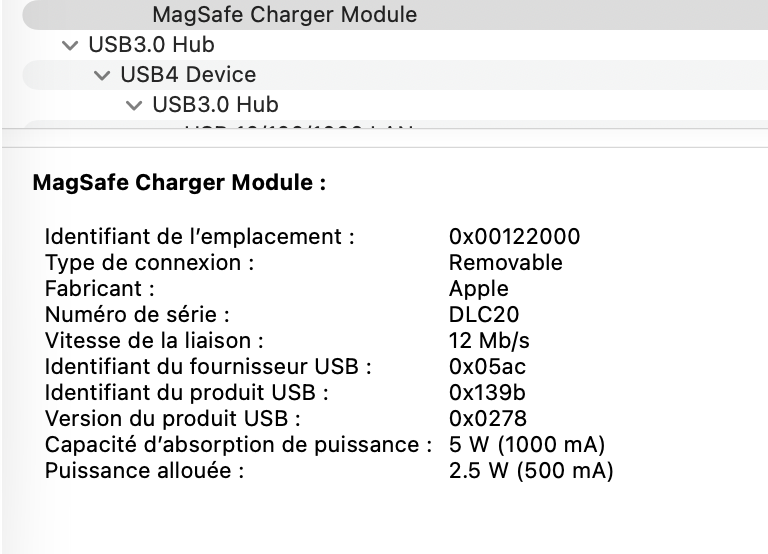Collapse the USB4 Device chevron
This screenshot has width=768, height=554.
101,75
